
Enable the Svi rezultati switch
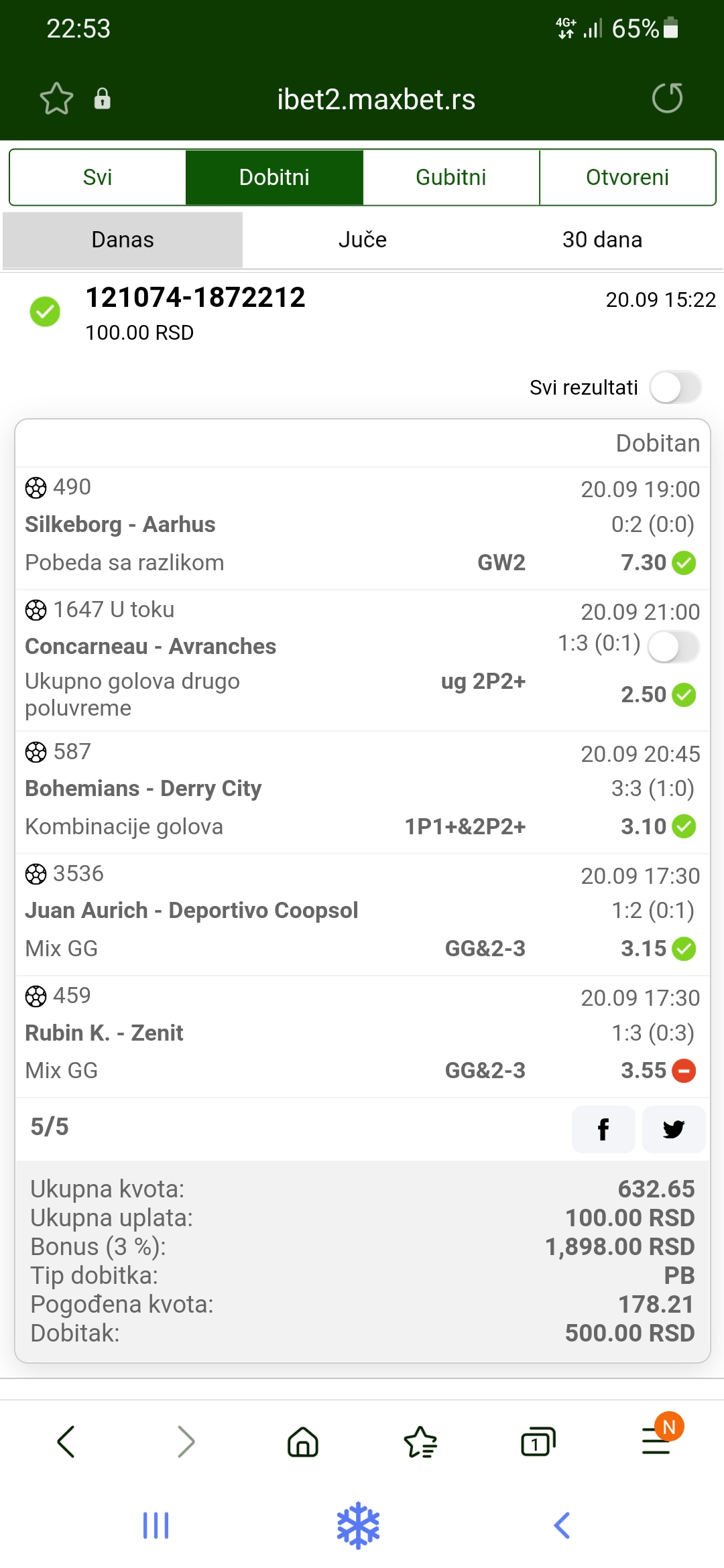pos(676,388)
